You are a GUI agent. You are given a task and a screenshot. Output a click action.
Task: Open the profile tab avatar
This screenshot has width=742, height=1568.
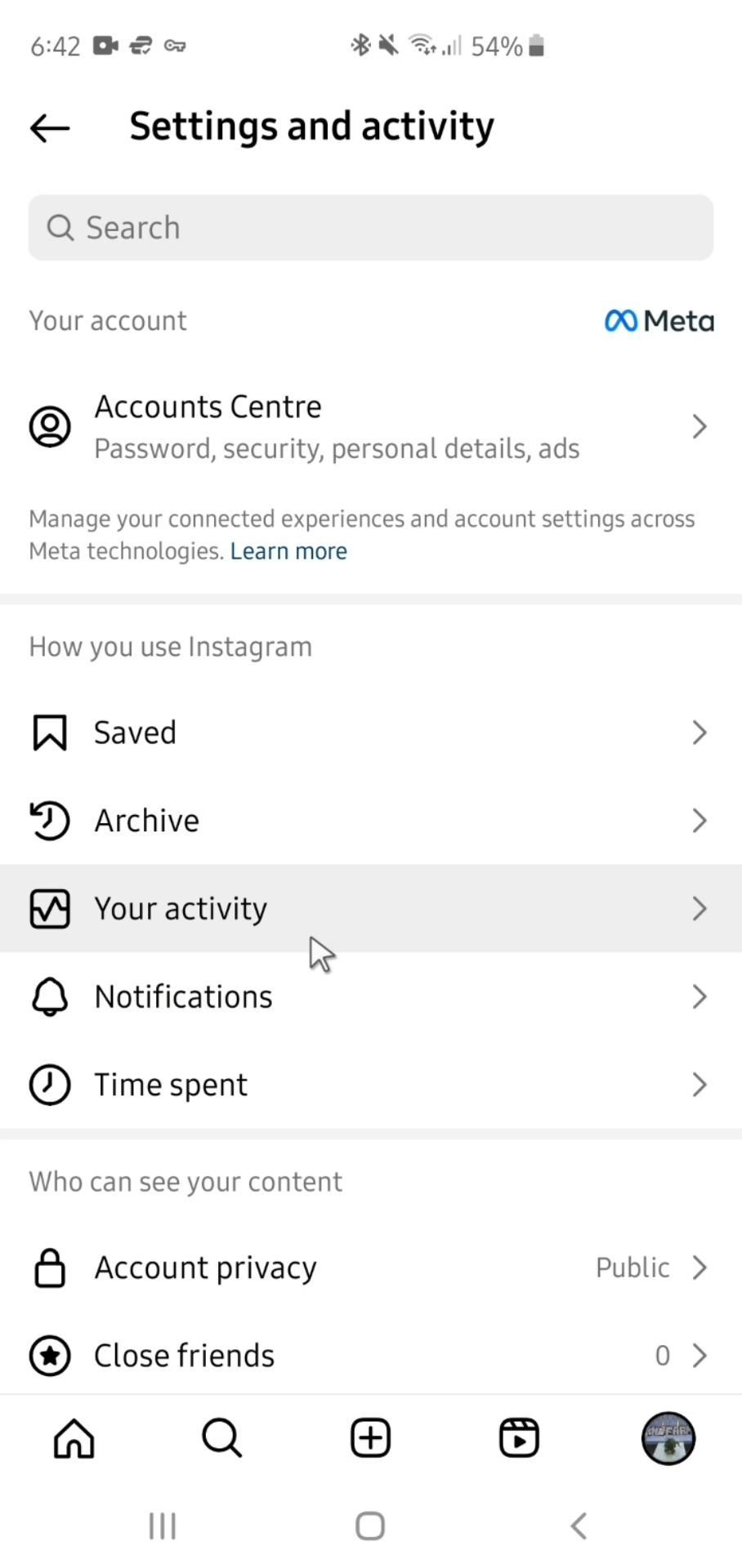pyautogui.click(x=668, y=1438)
